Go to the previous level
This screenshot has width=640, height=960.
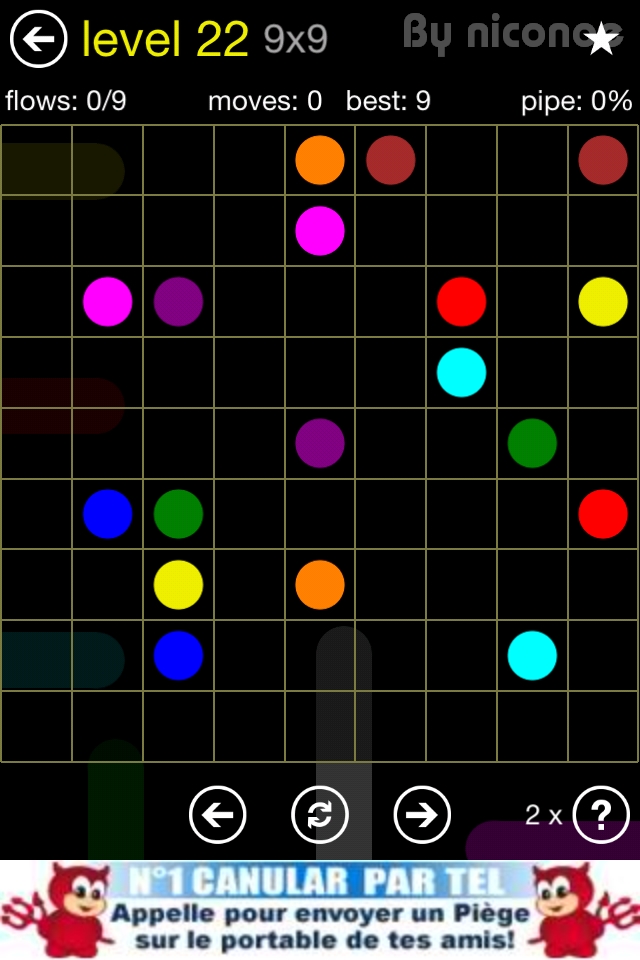tap(217, 815)
